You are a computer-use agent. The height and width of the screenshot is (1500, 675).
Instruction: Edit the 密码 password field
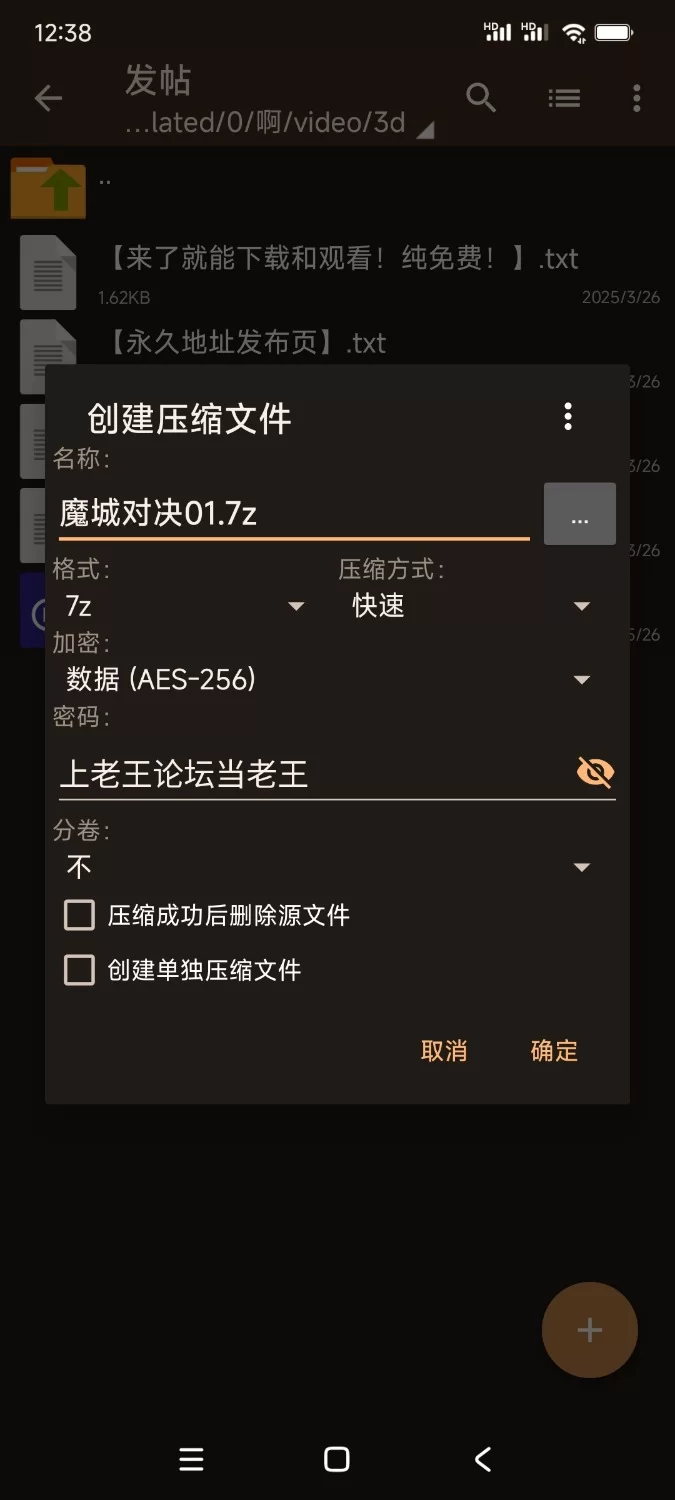click(x=315, y=773)
